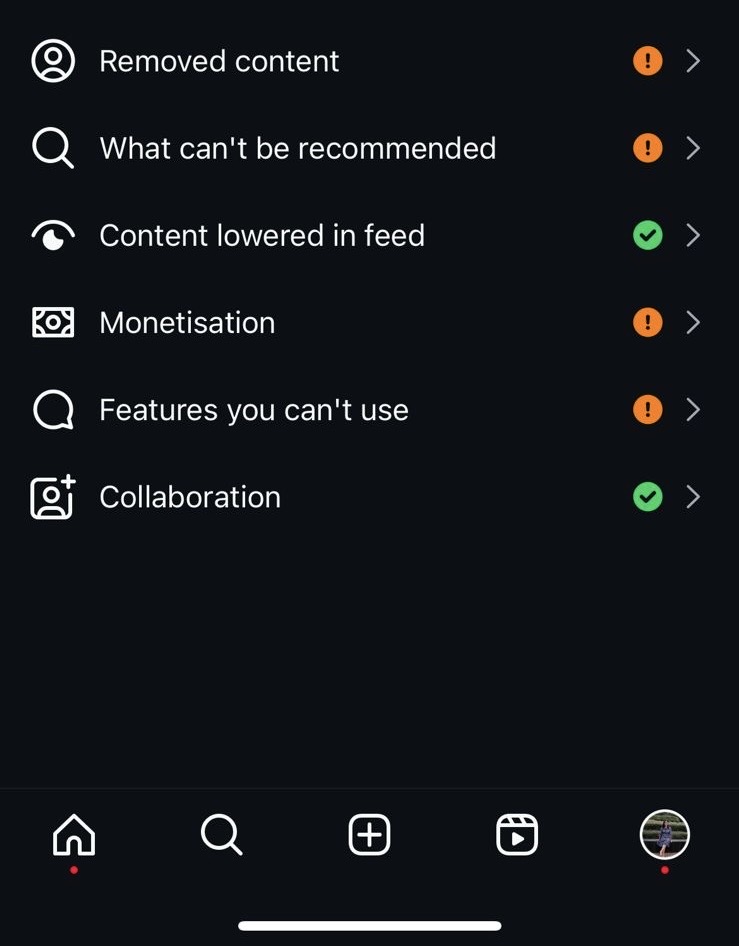Check Features you can't use
739x946 pixels.
pos(254,410)
